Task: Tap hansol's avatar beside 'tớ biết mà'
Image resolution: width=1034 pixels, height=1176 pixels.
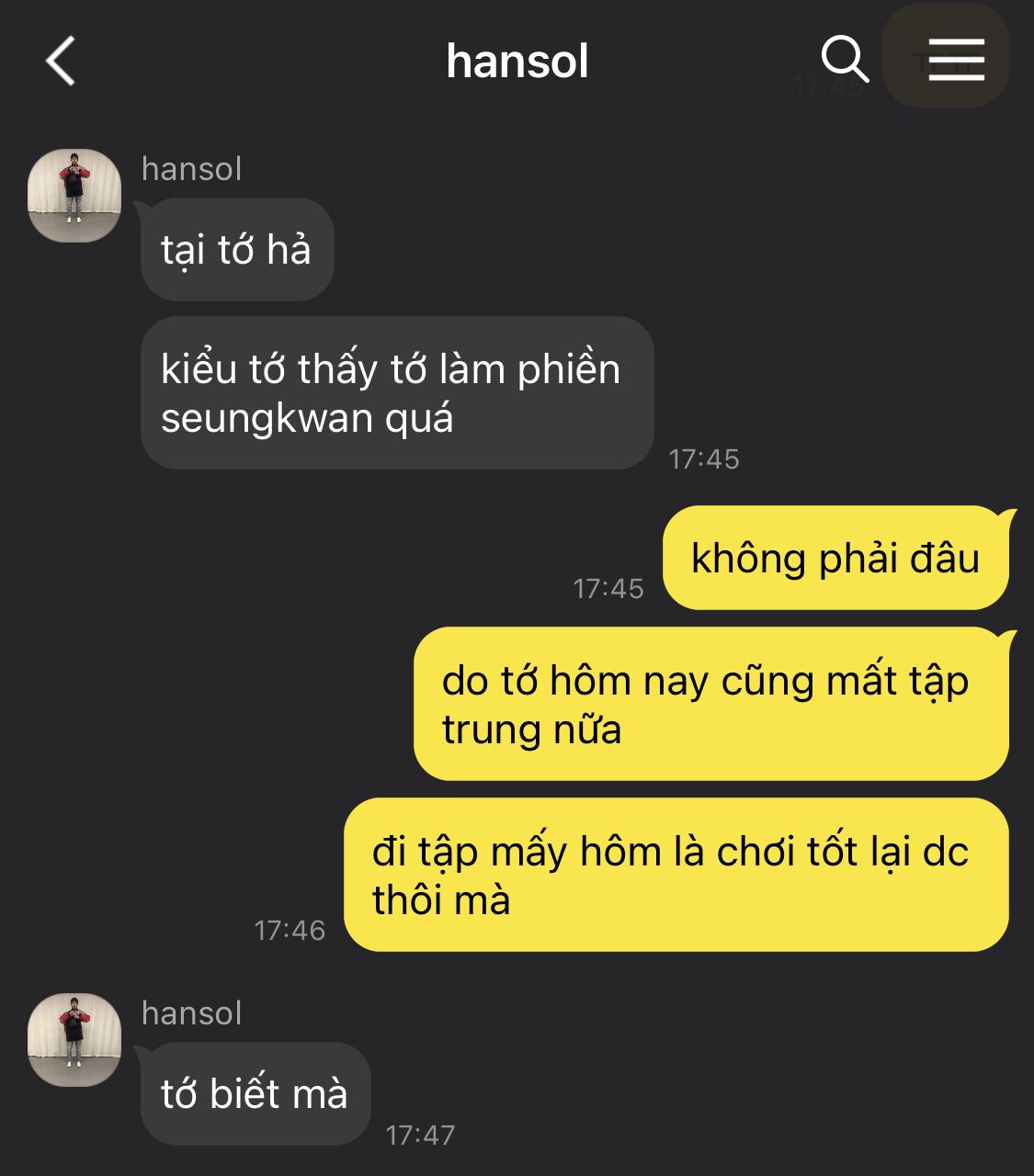Action: point(74,1039)
